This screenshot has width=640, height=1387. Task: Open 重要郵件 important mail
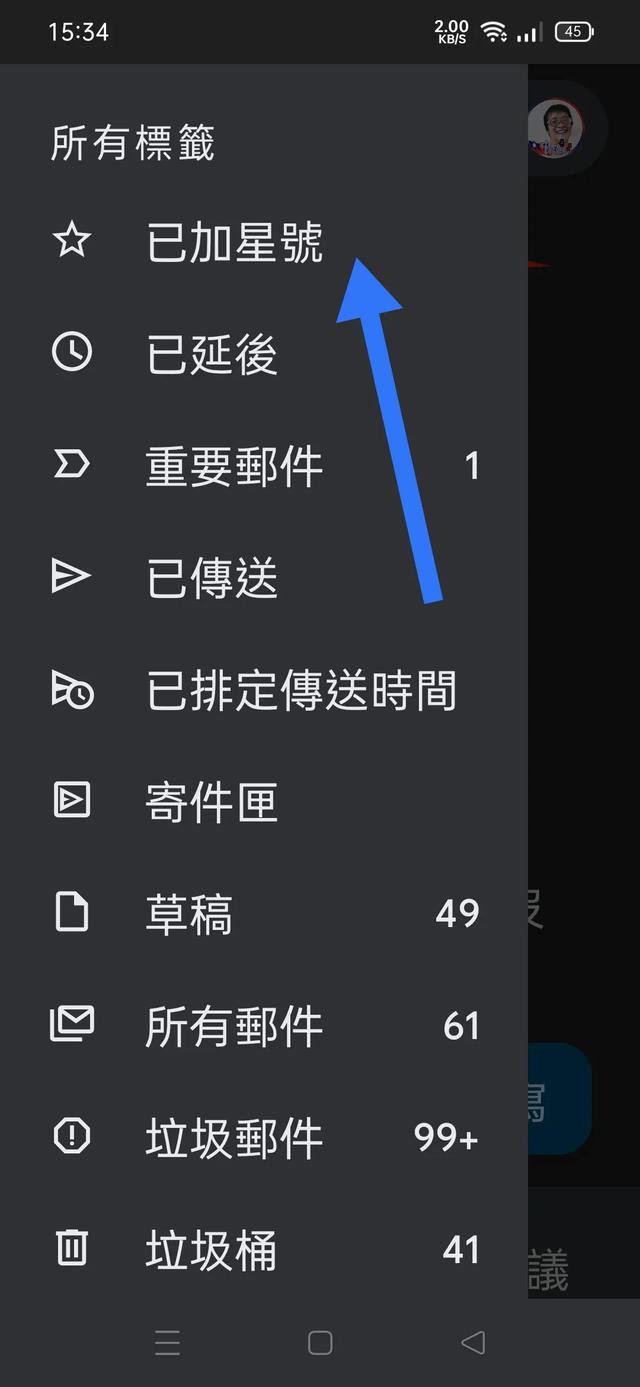tap(234, 467)
